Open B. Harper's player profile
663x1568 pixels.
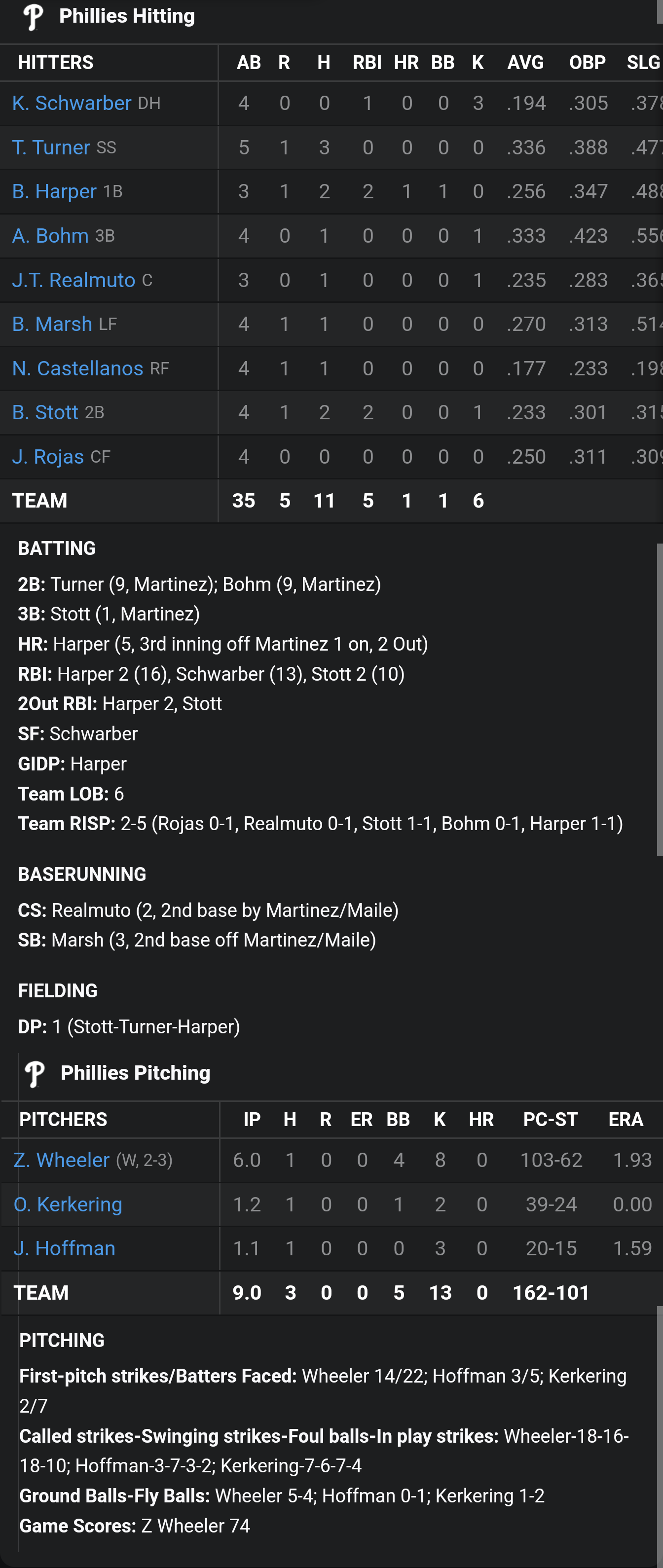[54, 192]
